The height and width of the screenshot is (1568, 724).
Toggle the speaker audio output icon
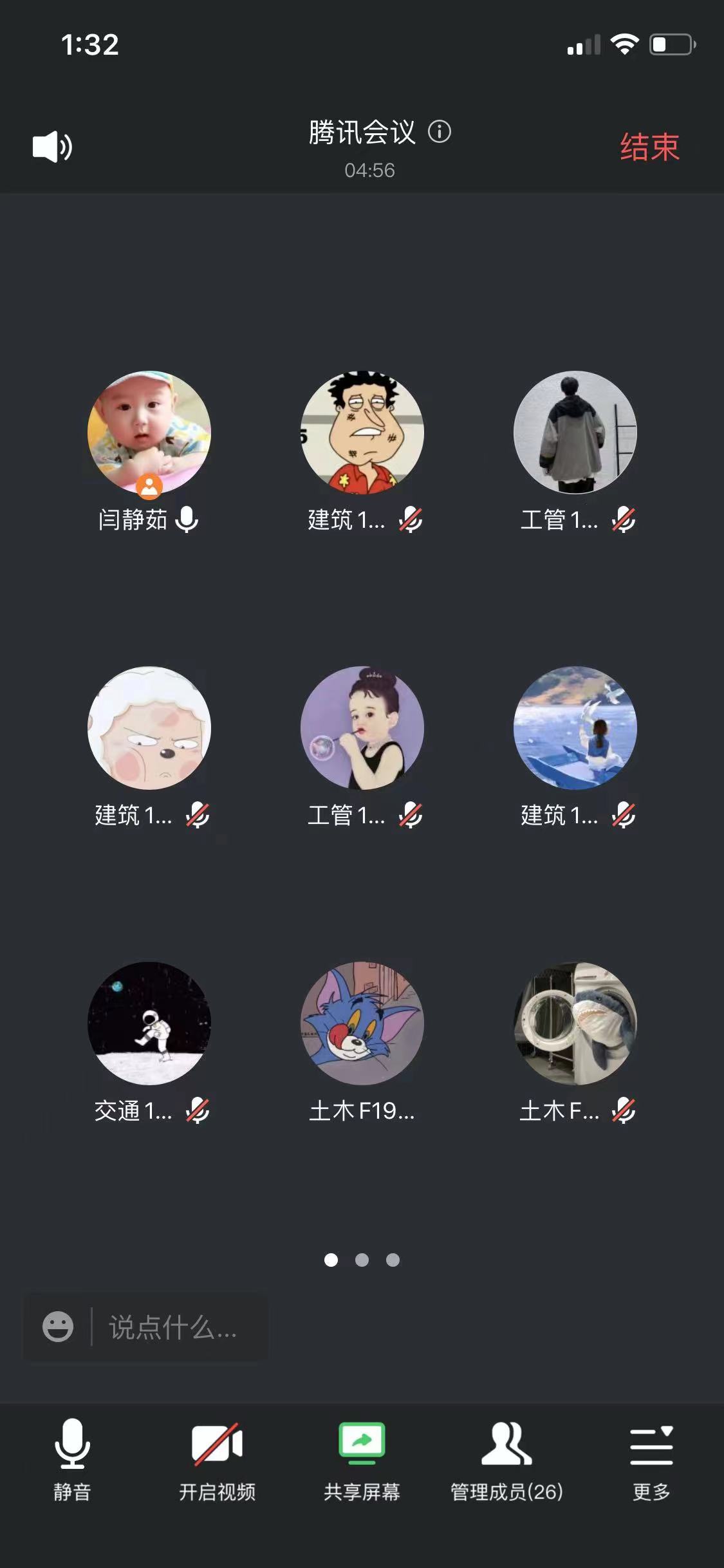[52, 147]
